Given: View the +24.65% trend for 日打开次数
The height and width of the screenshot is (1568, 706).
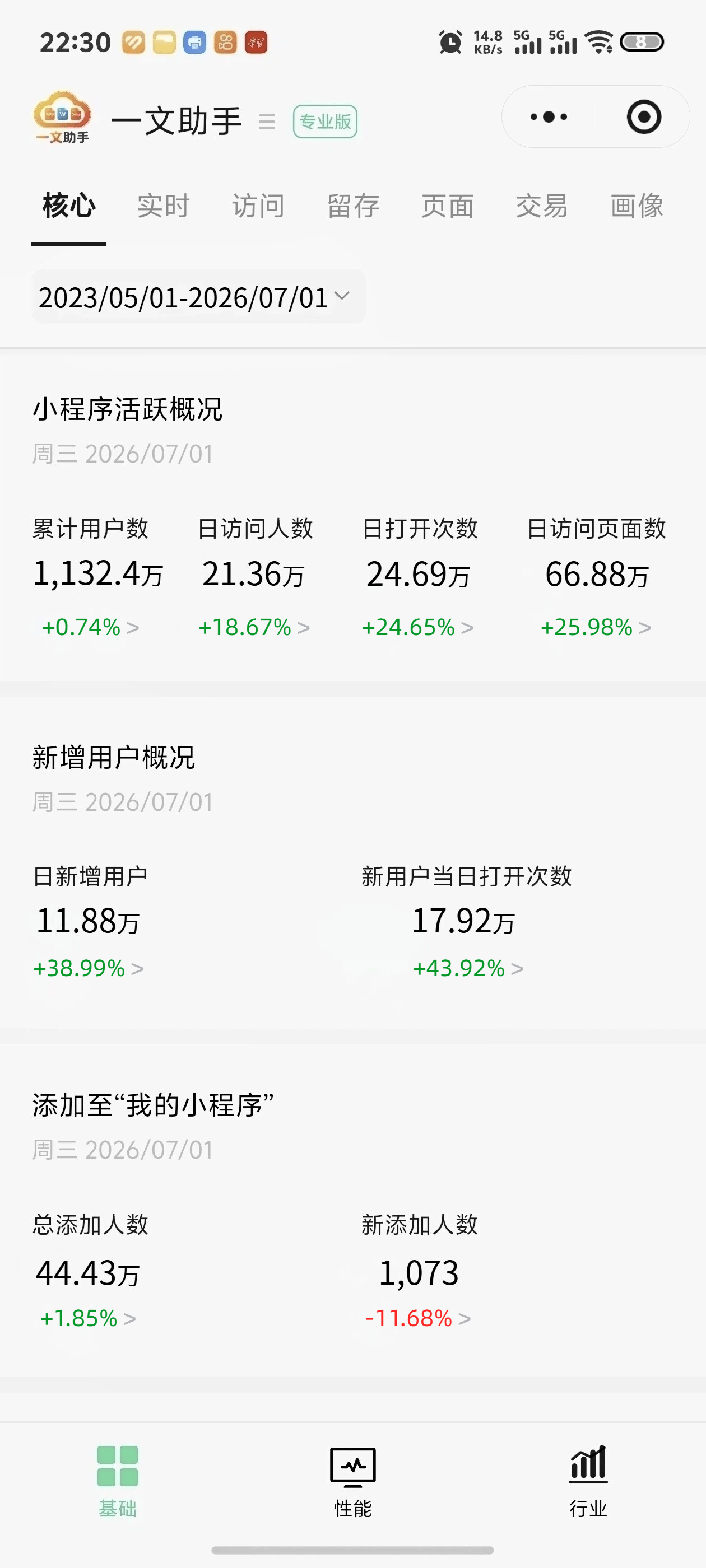Looking at the screenshot, I should point(418,627).
